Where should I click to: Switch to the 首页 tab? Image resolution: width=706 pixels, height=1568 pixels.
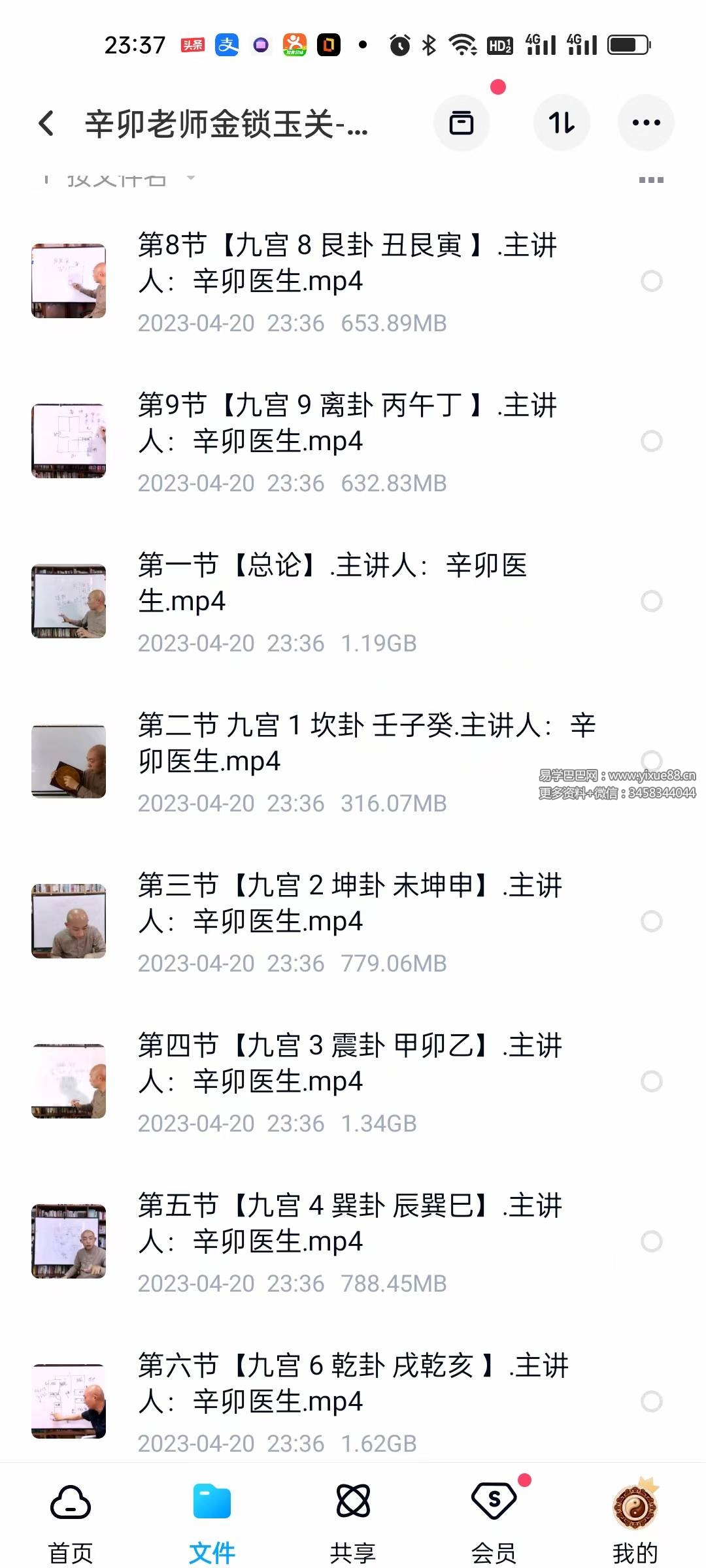[71, 1522]
